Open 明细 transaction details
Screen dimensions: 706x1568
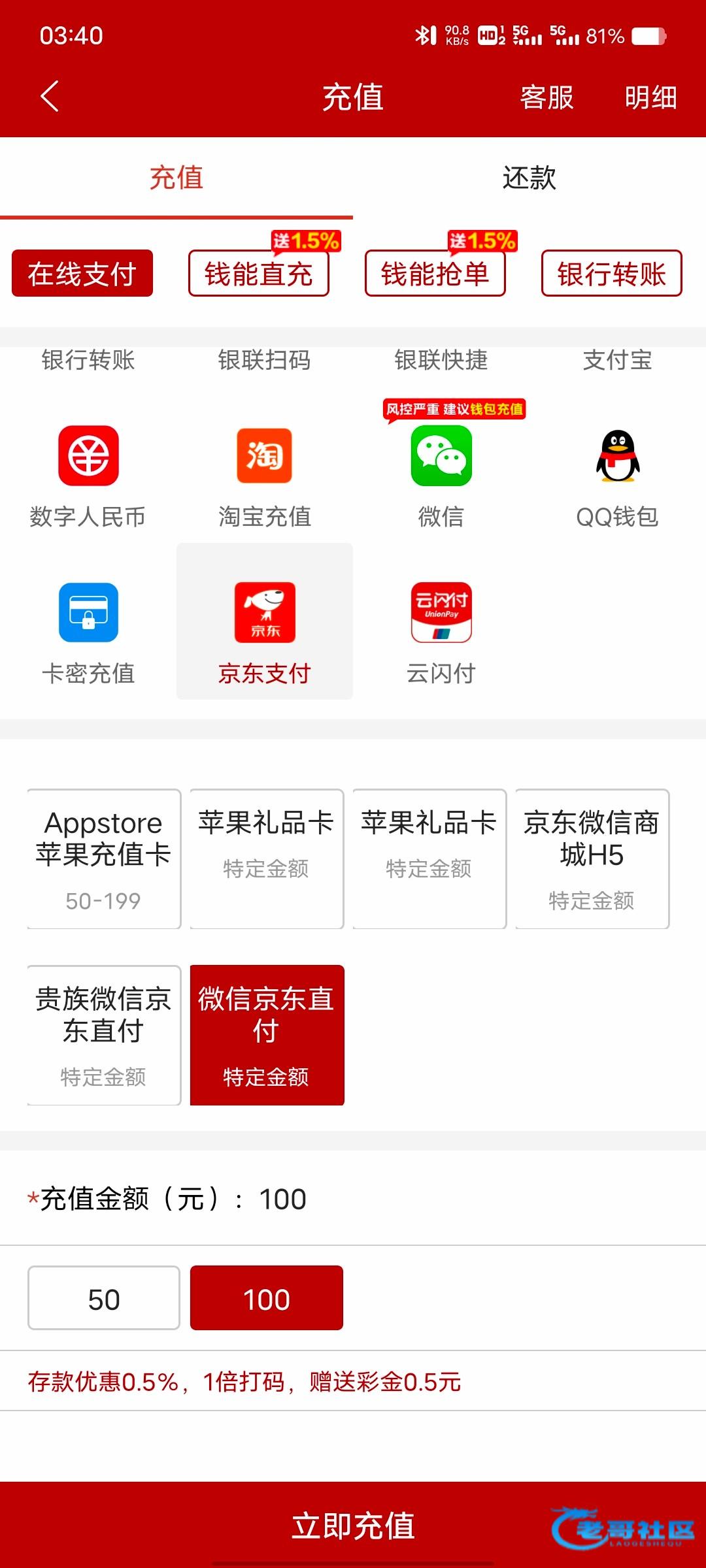650,97
